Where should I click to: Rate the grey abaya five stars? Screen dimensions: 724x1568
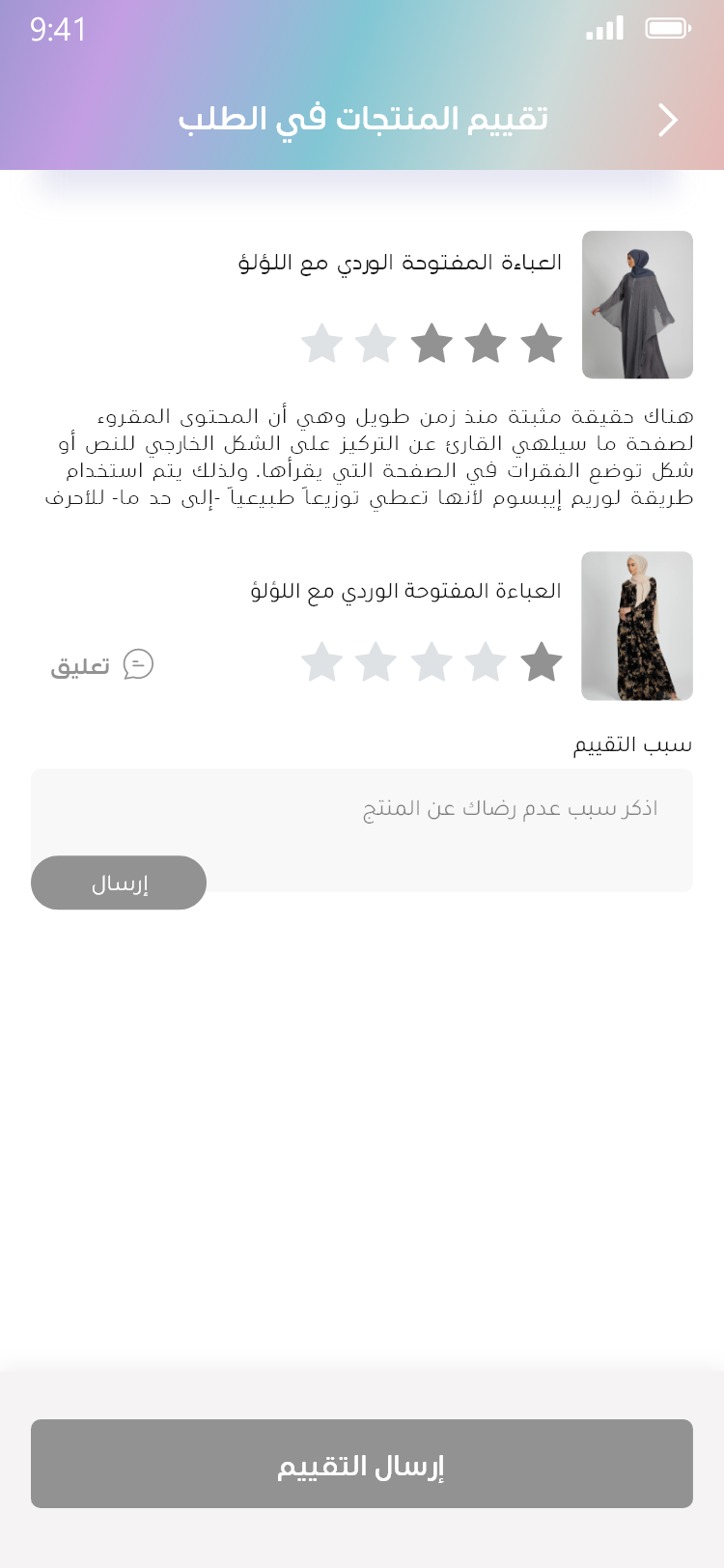pyautogui.click(x=321, y=344)
